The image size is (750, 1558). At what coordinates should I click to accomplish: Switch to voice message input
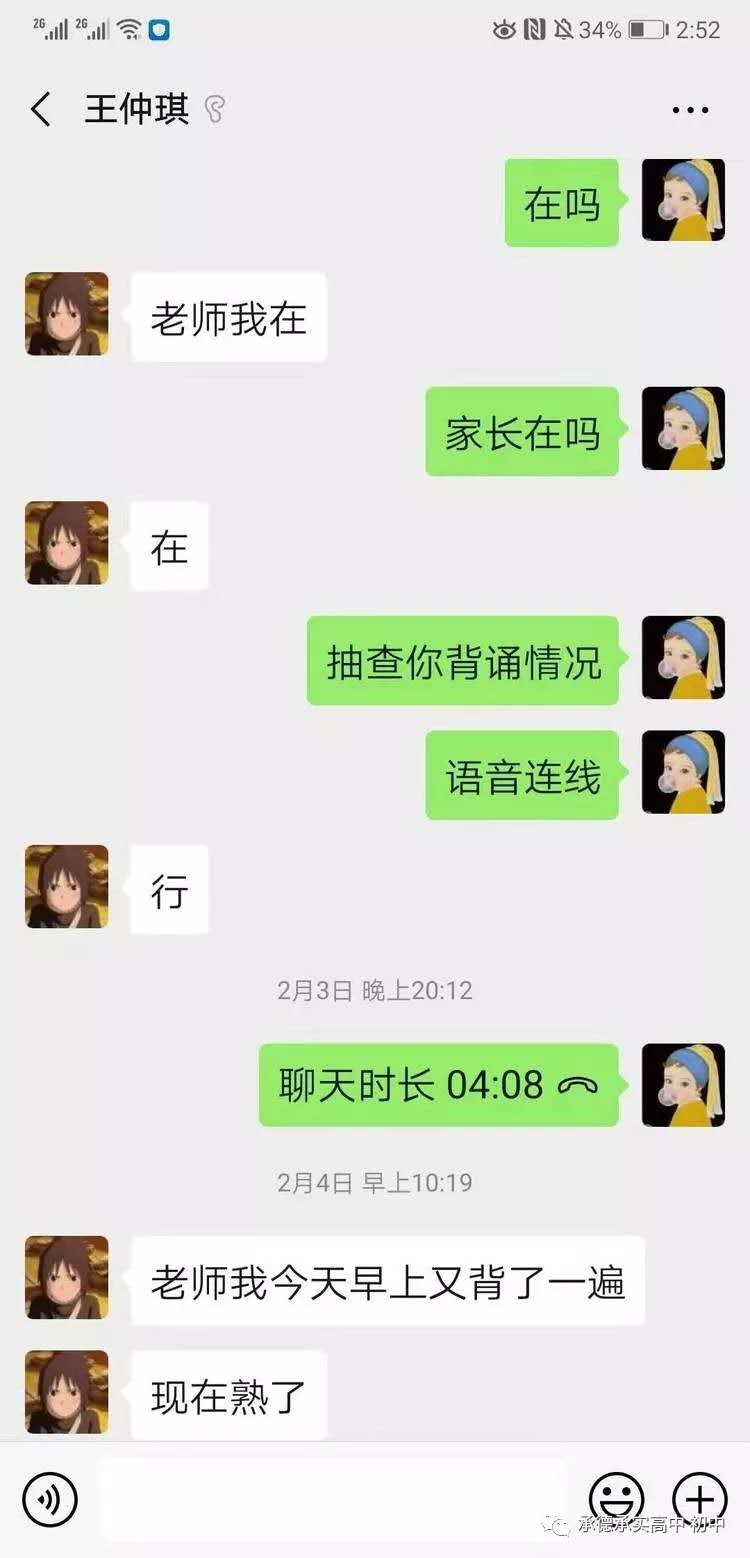[x=49, y=1499]
